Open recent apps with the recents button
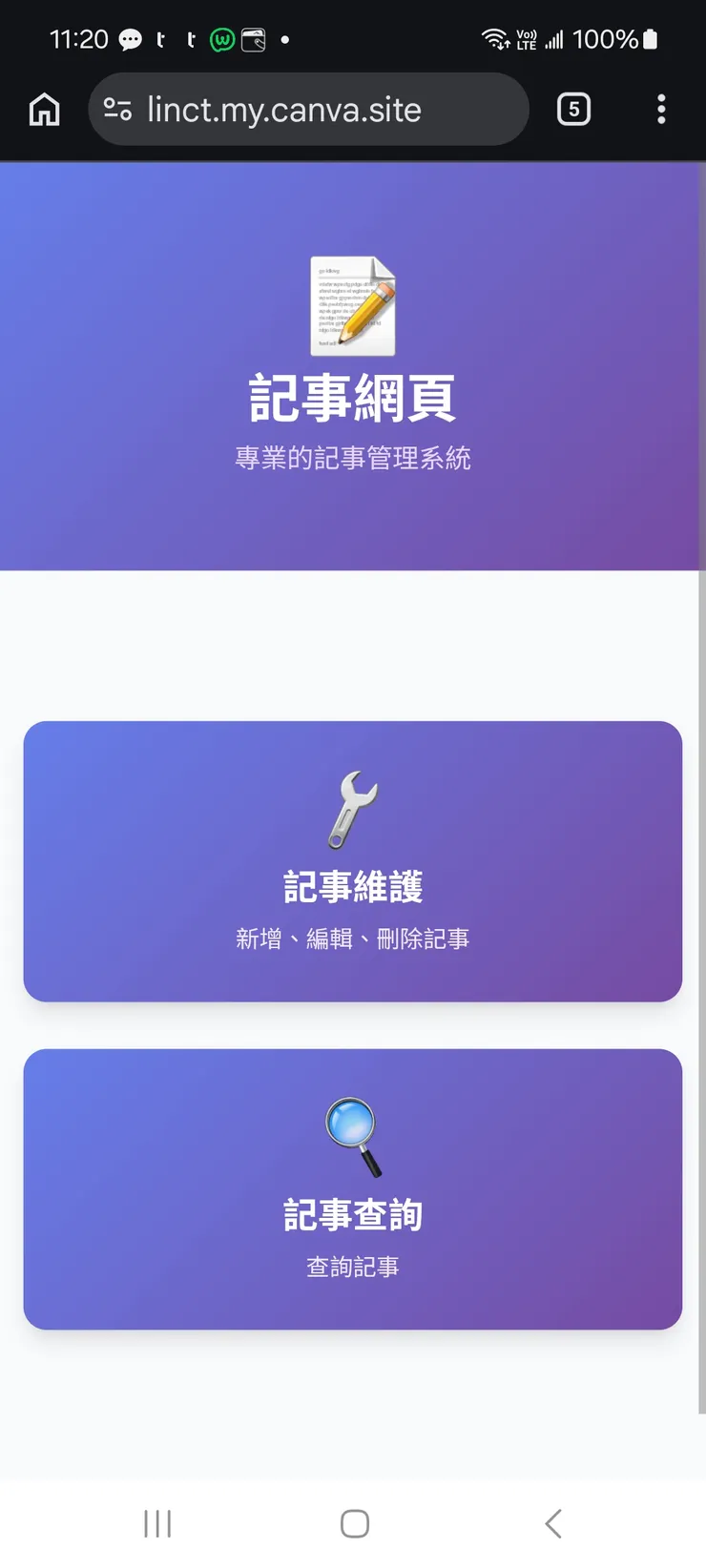This screenshot has height=1568, width=706. pos(156,1523)
